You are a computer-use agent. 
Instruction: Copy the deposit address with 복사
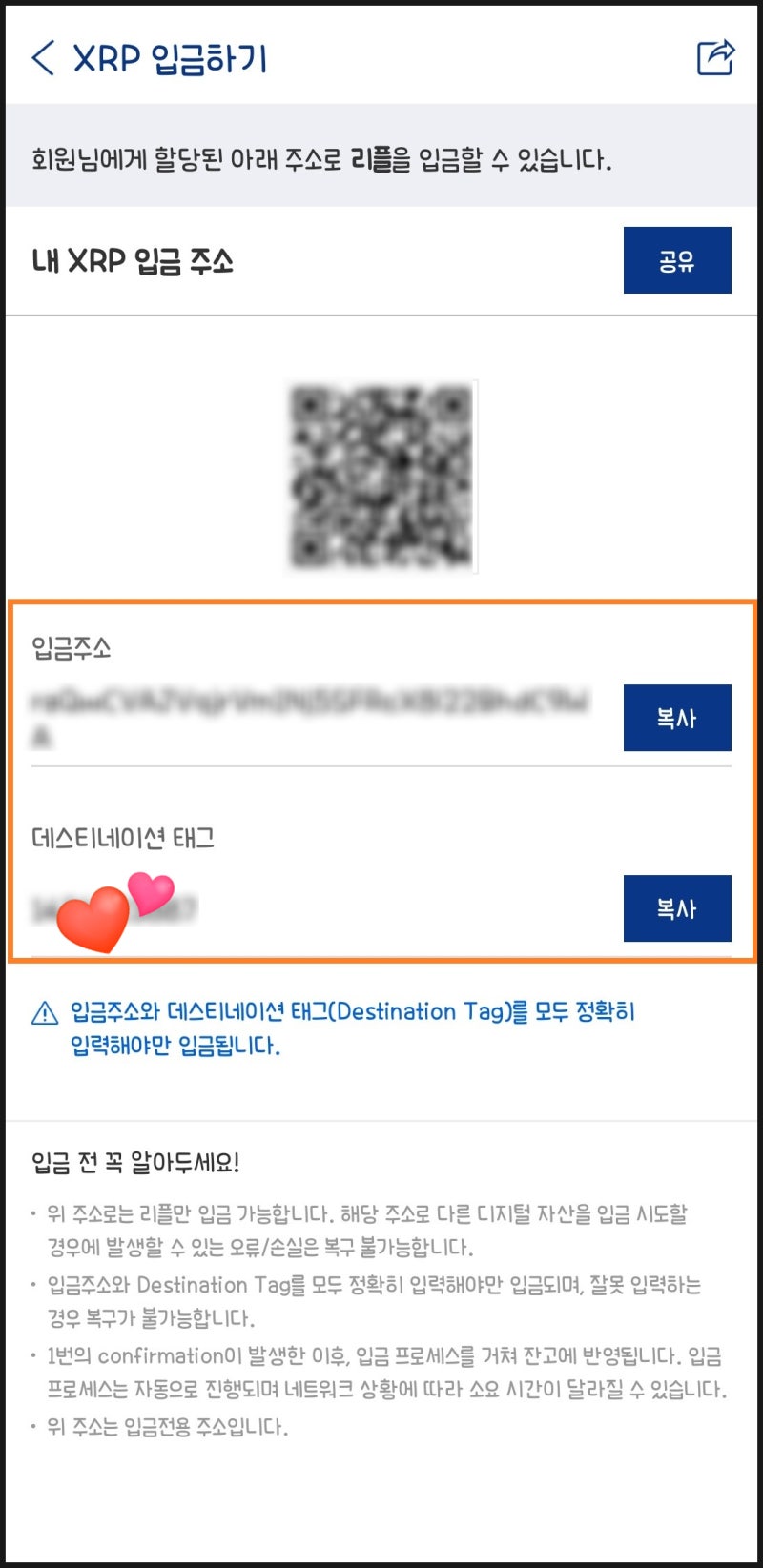tap(677, 719)
